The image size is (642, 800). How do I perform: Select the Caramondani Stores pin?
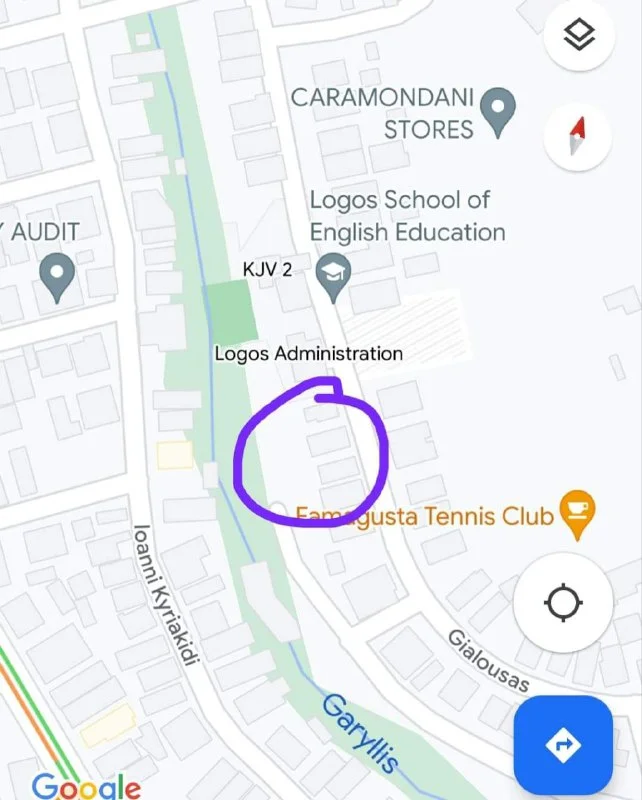tap(497, 111)
